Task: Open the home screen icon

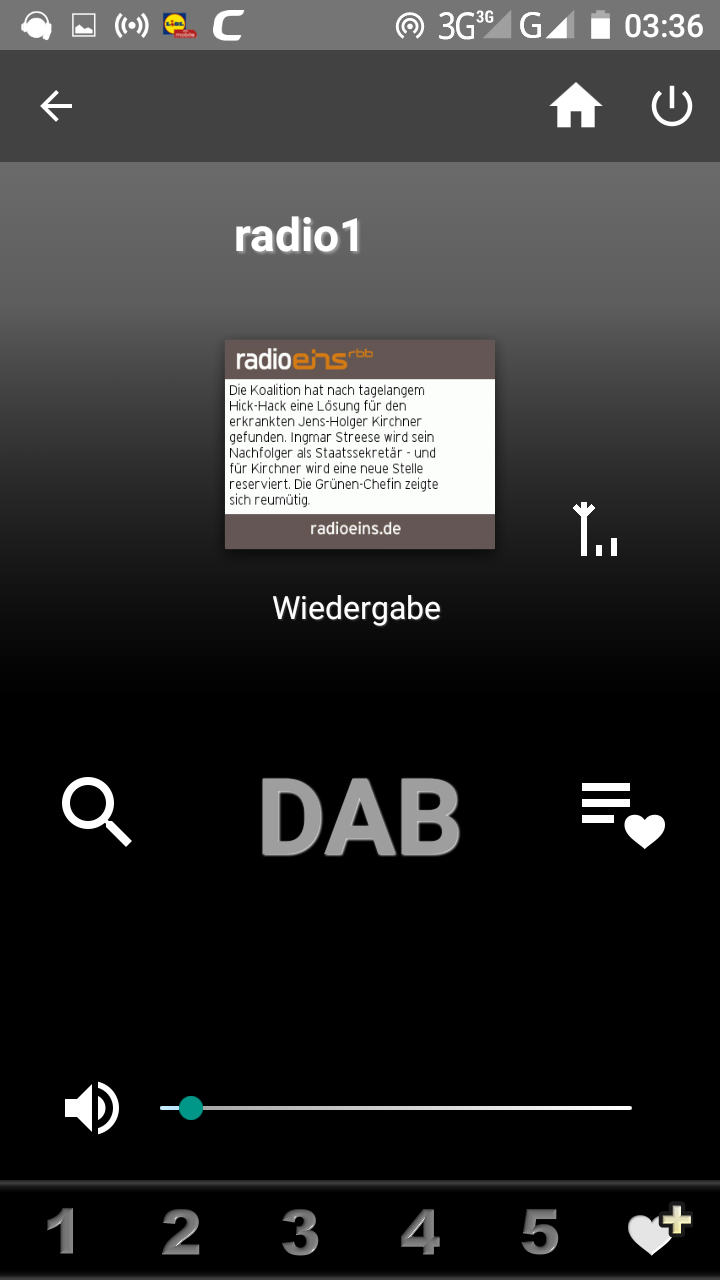Action: (576, 106)
